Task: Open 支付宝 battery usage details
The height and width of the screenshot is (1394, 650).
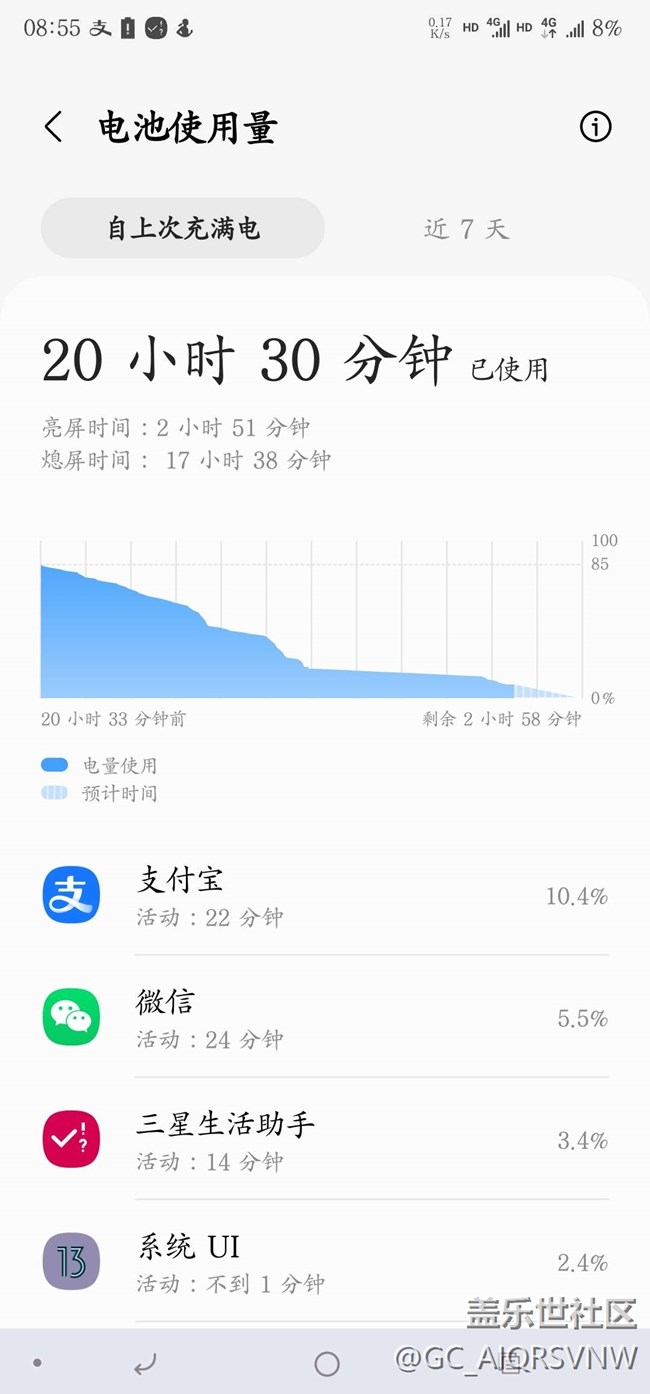Action: pos(325,895)
